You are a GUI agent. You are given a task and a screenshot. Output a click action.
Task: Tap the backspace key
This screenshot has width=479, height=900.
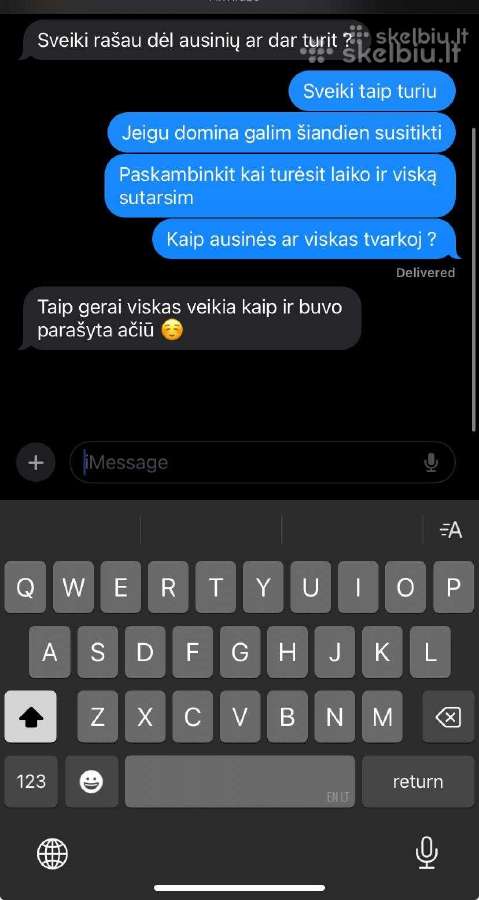[x=448, y=717]
